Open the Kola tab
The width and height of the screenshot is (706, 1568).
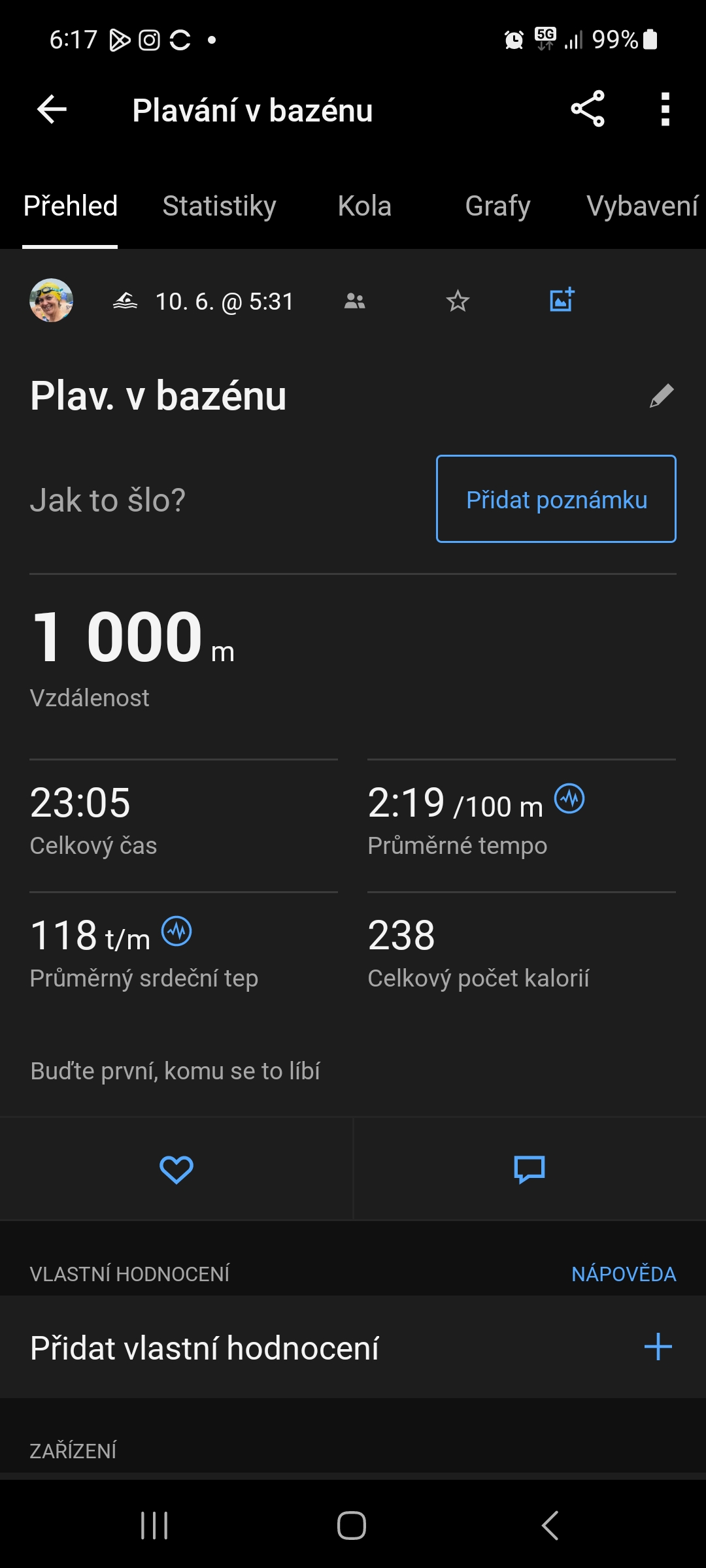click(364, 206)
